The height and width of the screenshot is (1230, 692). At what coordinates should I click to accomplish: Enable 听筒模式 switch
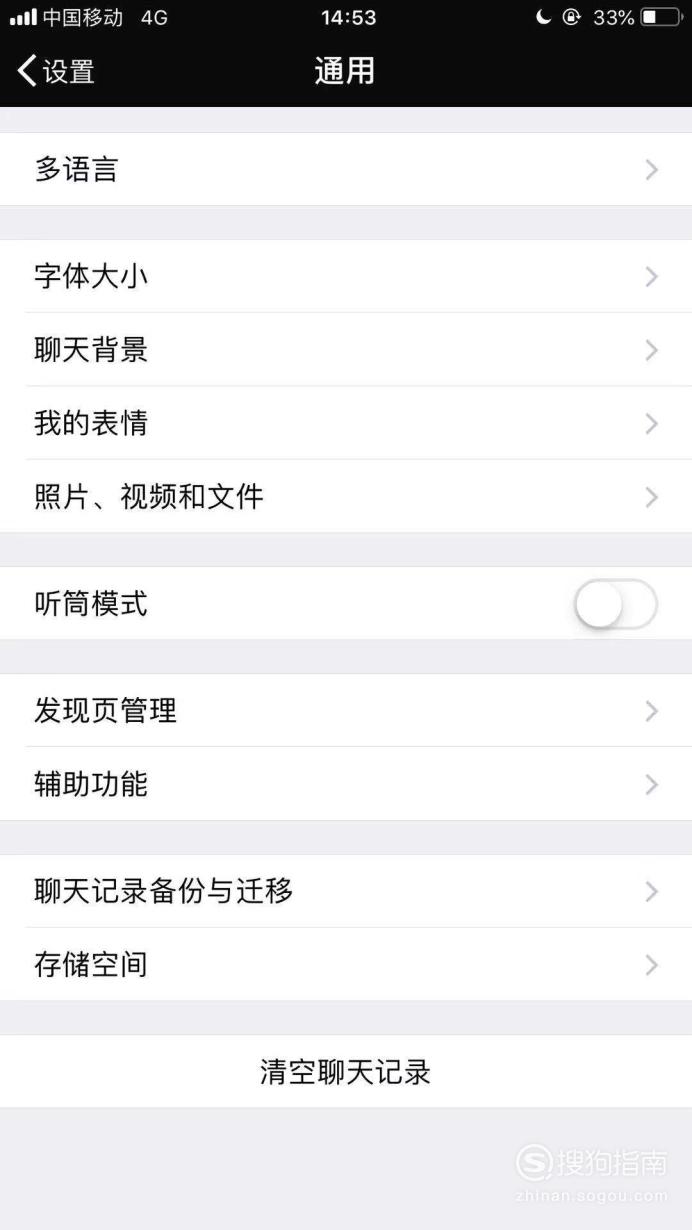pos(615,604)
